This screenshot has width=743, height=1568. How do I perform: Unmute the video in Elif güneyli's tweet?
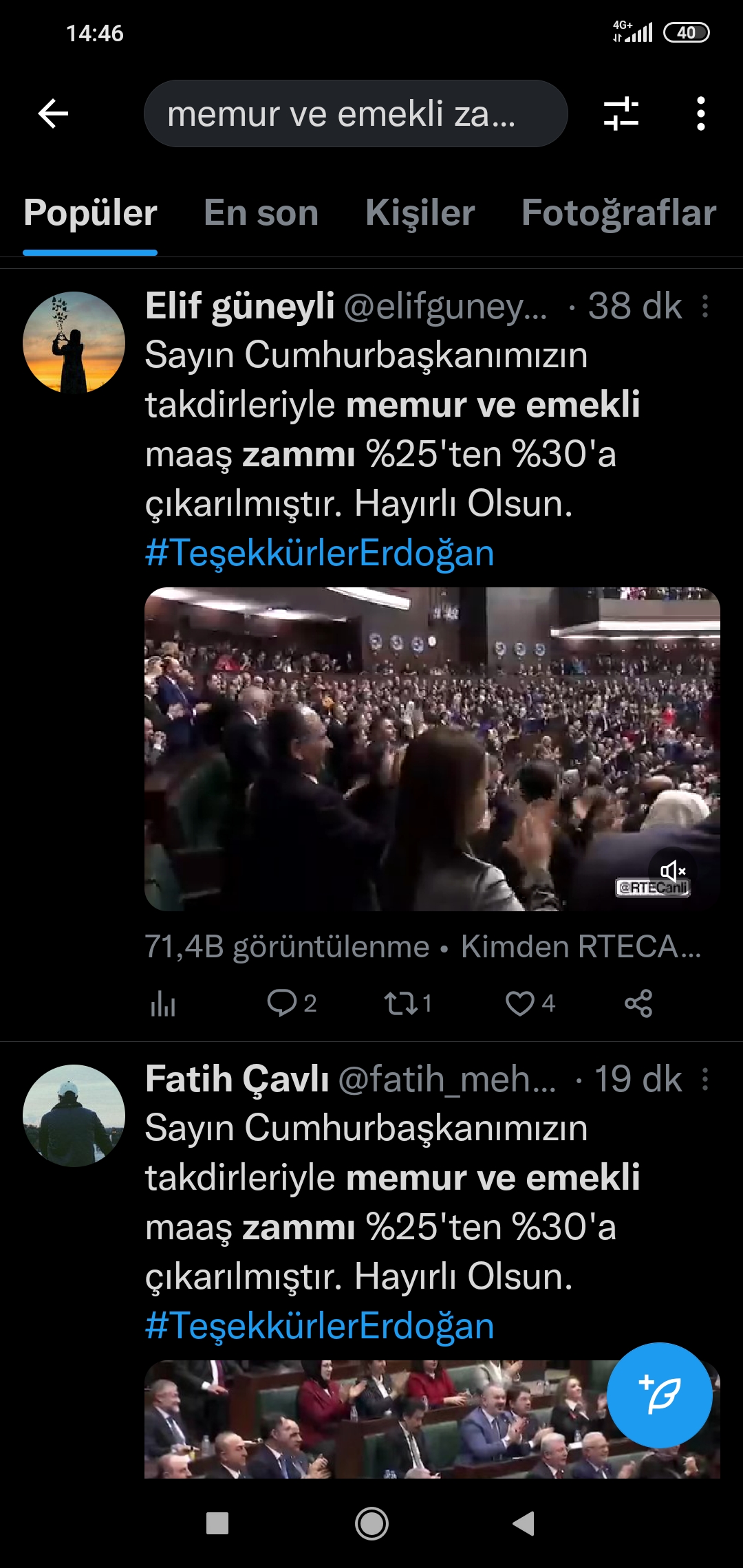coord(673,871)
